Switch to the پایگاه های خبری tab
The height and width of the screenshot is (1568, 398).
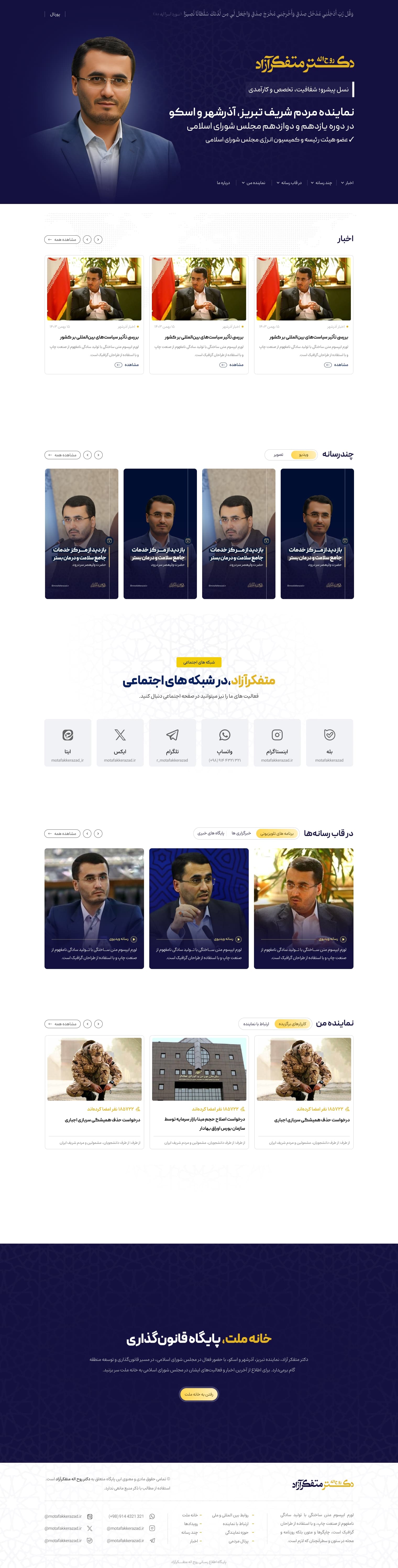pyautogui.click(x=211, y=833)
